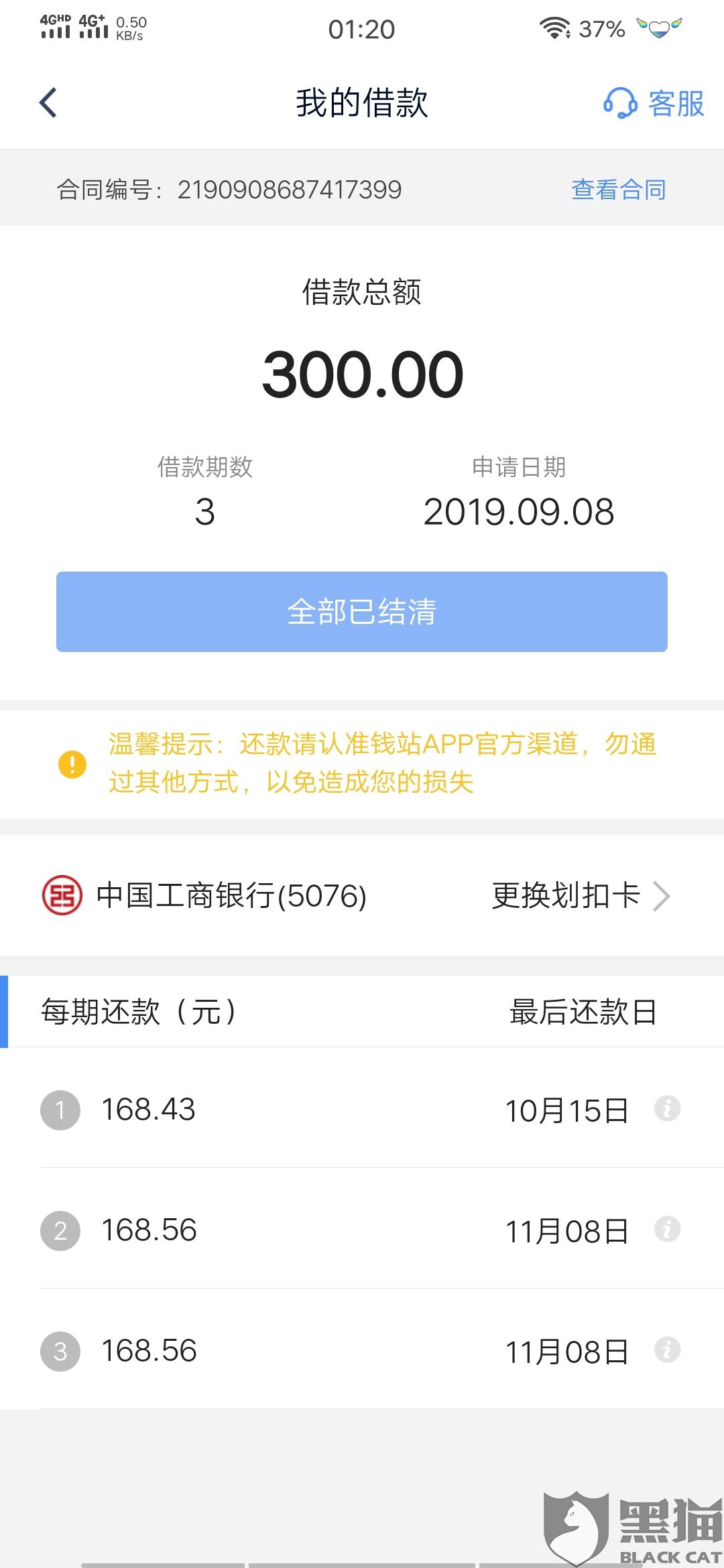
Task: Show info for the third installment
Action: 667,1350
